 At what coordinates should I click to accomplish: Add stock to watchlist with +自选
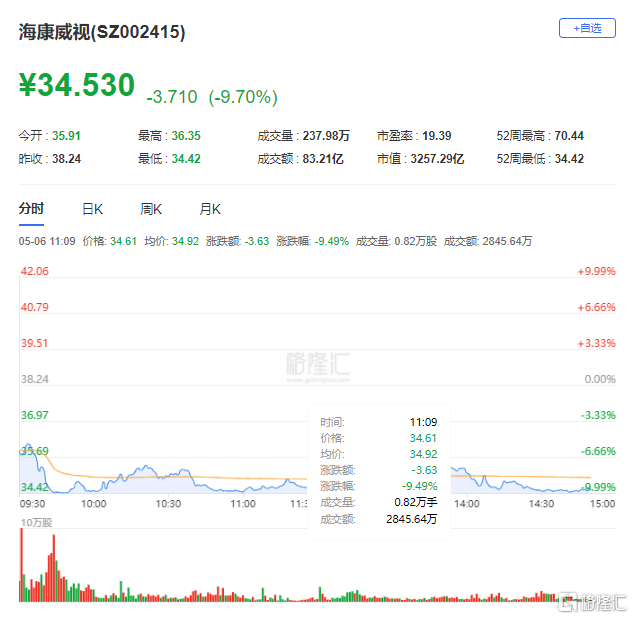click(x=587, y=28)
